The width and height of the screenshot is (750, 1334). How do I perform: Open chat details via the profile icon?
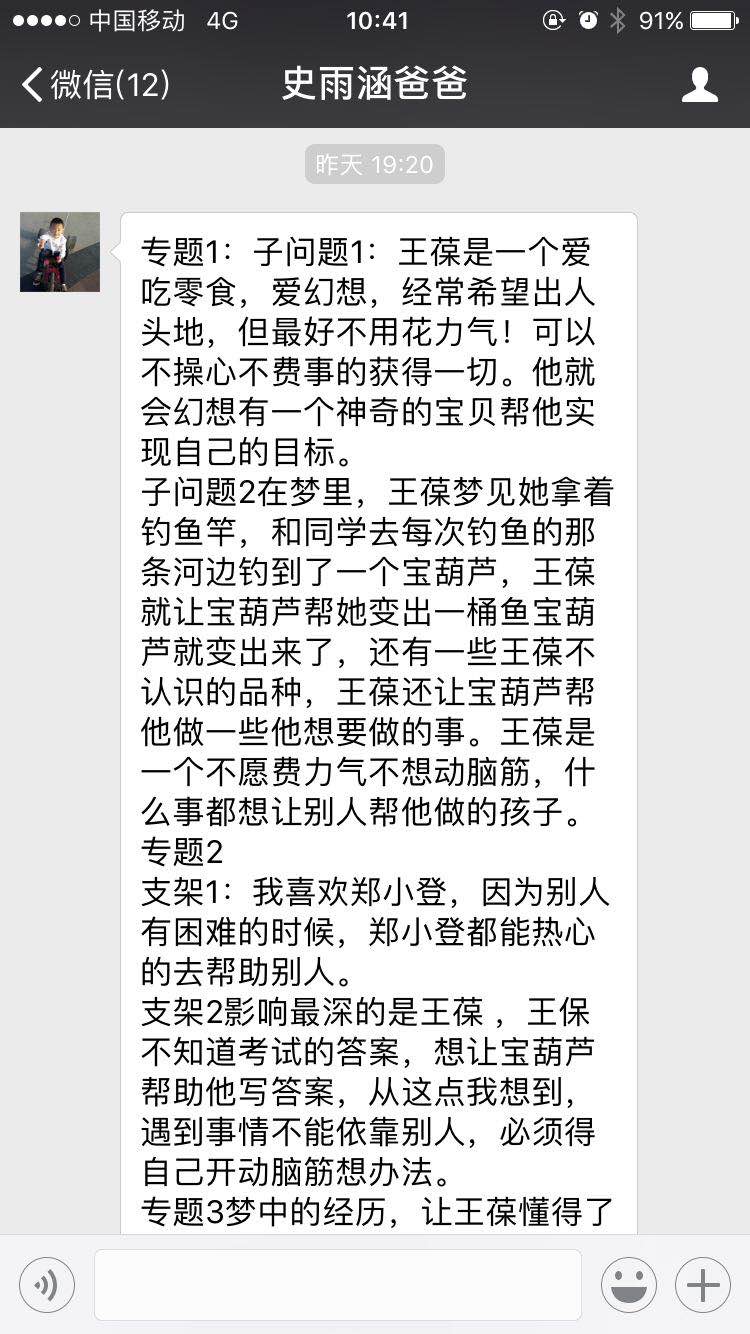[x=699, y=85]
